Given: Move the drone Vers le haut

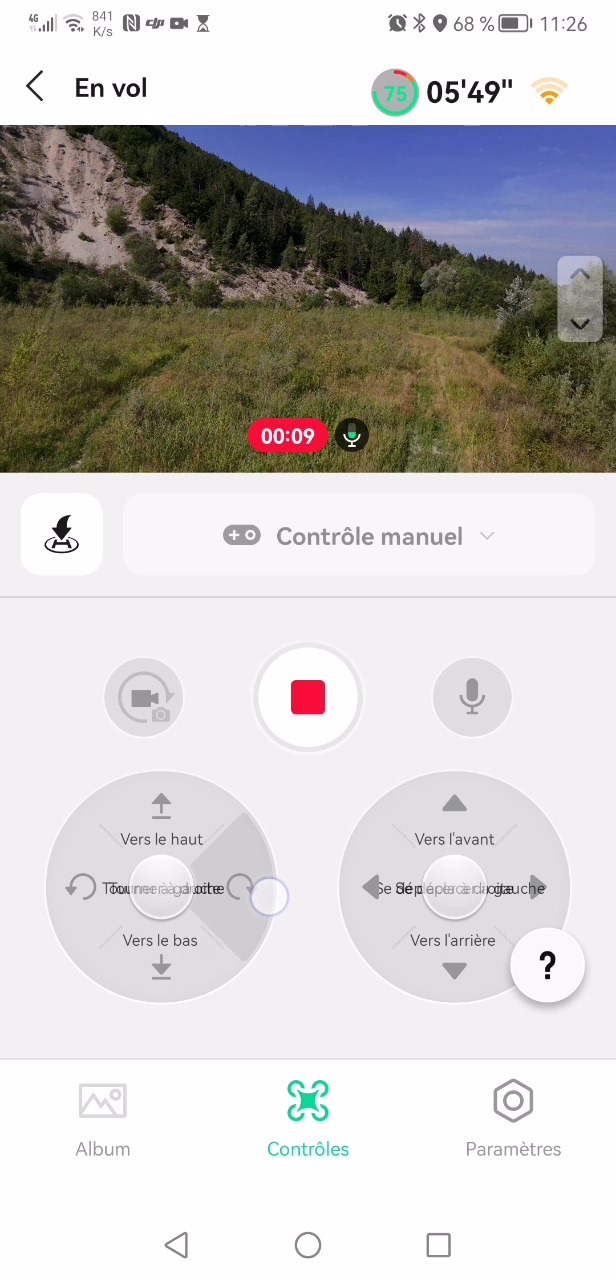Looking at the screenshot, I should click(x=161, y=818).
